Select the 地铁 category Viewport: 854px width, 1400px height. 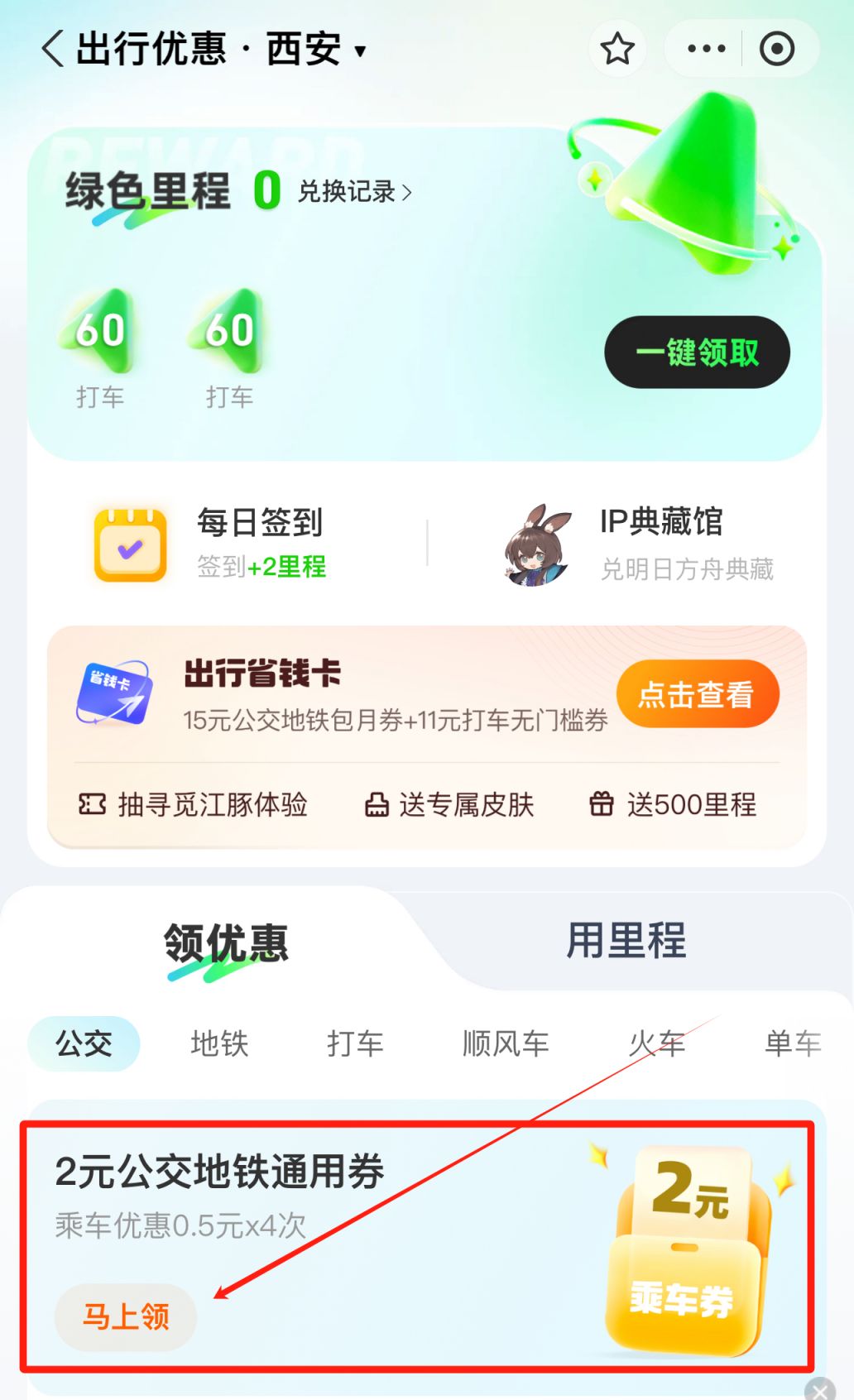[219, 1043]
